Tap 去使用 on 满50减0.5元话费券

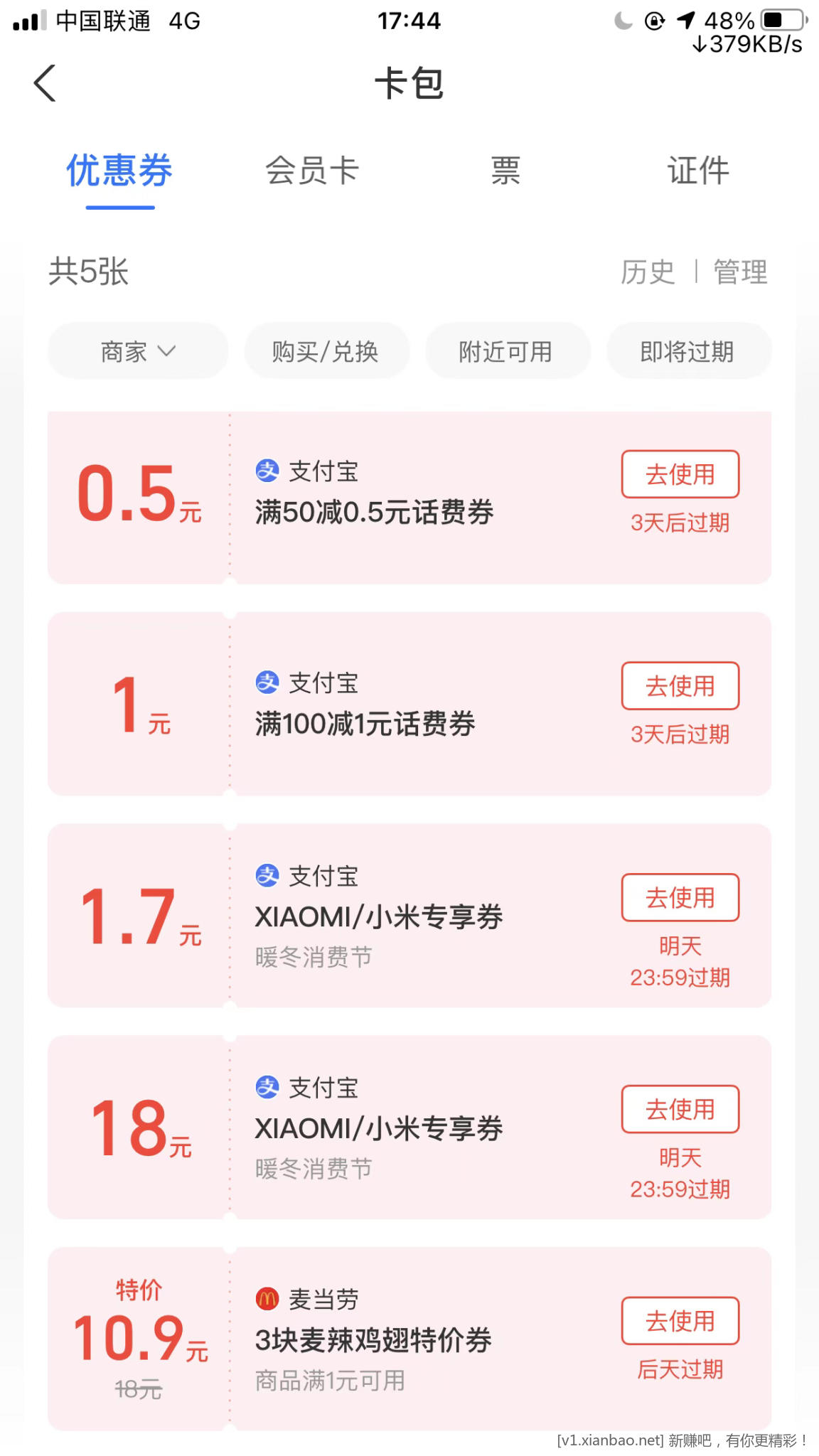680,474
